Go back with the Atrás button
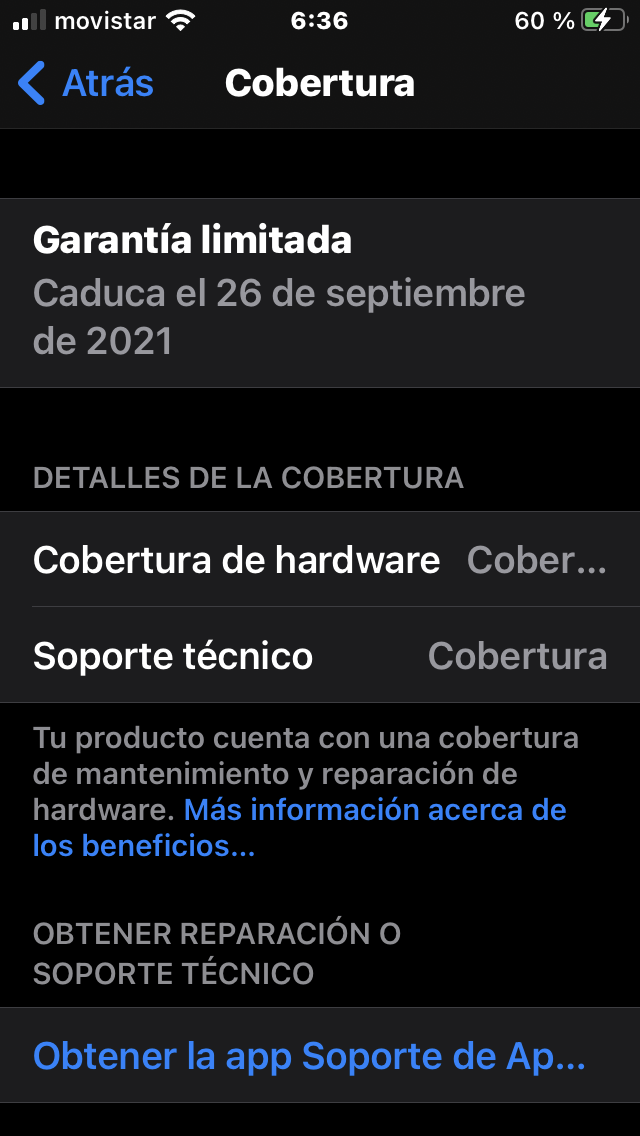 point(87,83)
